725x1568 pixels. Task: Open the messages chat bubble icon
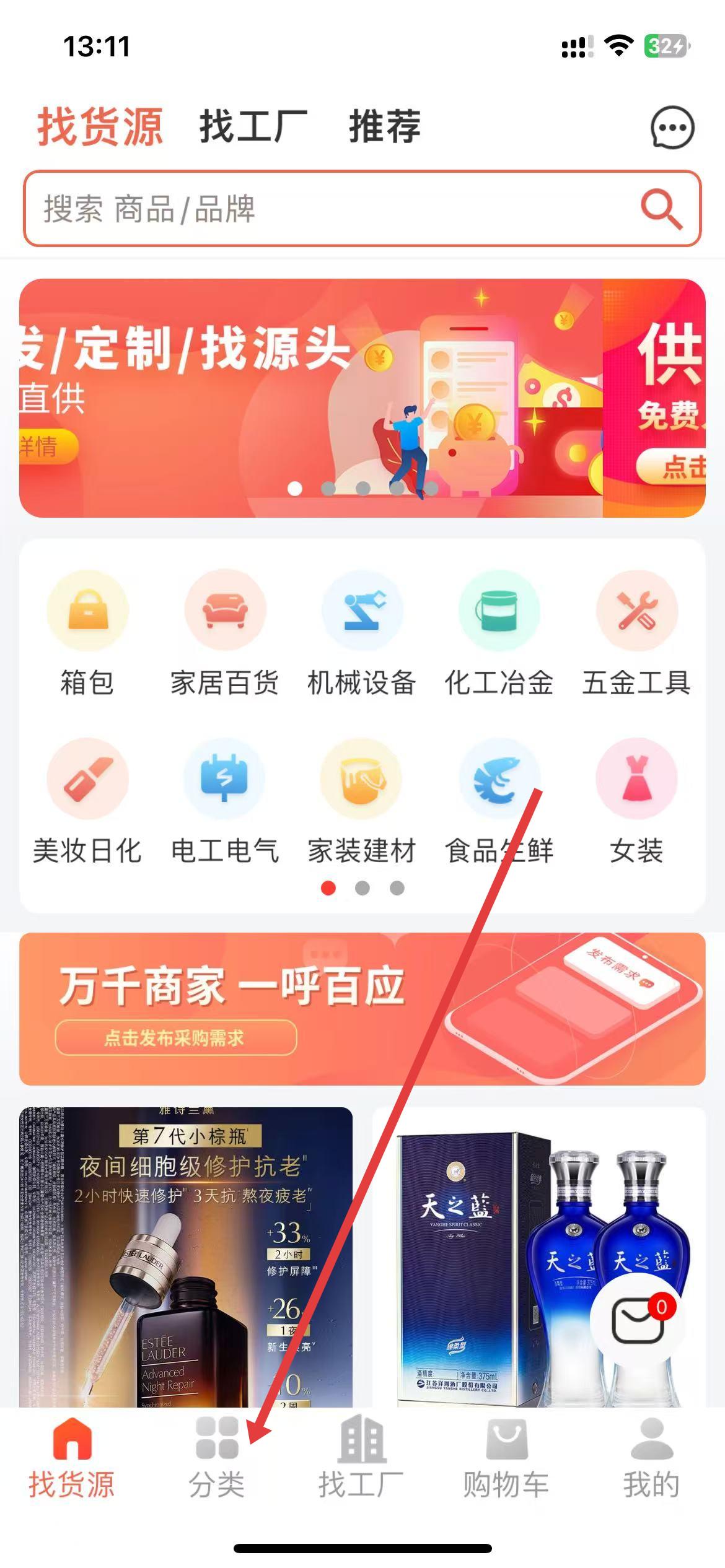click(672, 128)
